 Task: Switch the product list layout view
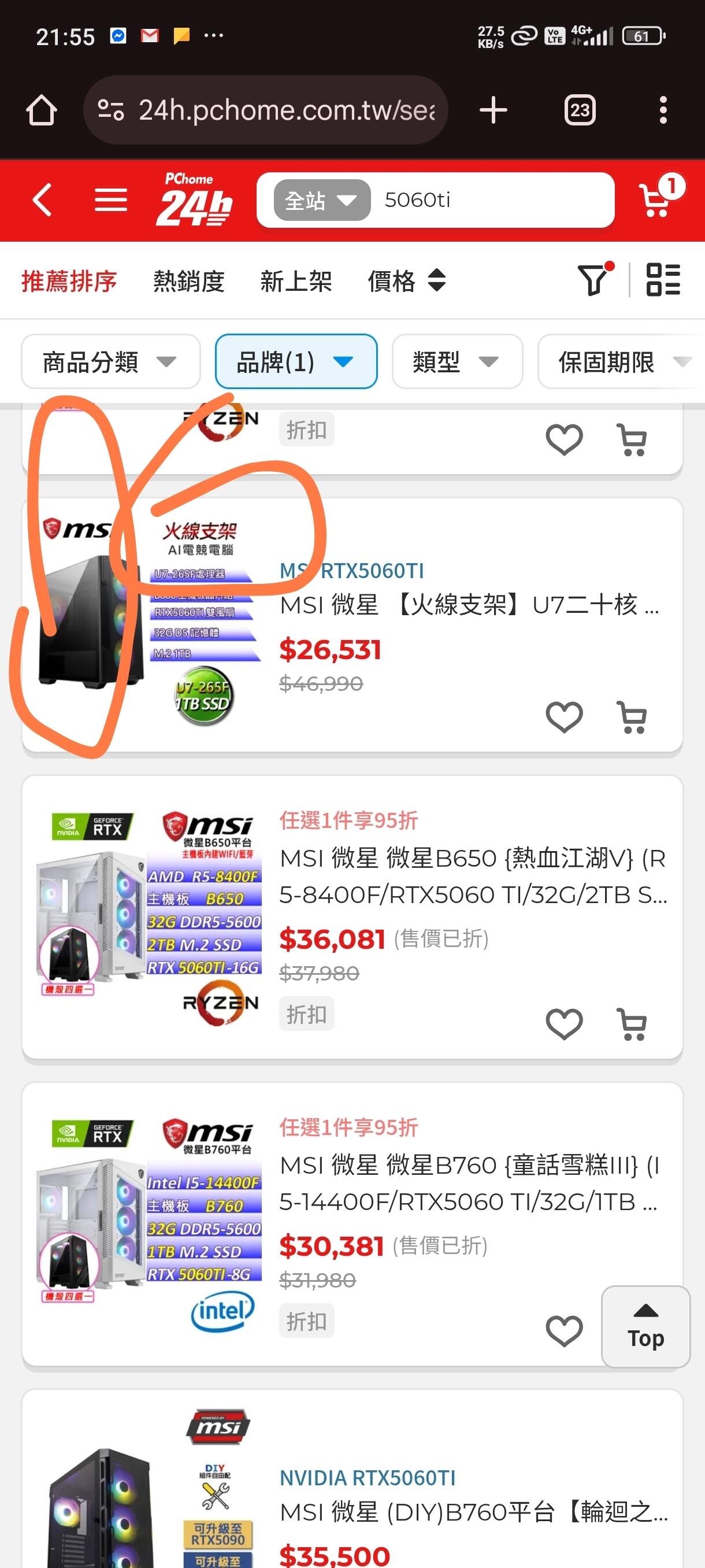tap(662, 280)
